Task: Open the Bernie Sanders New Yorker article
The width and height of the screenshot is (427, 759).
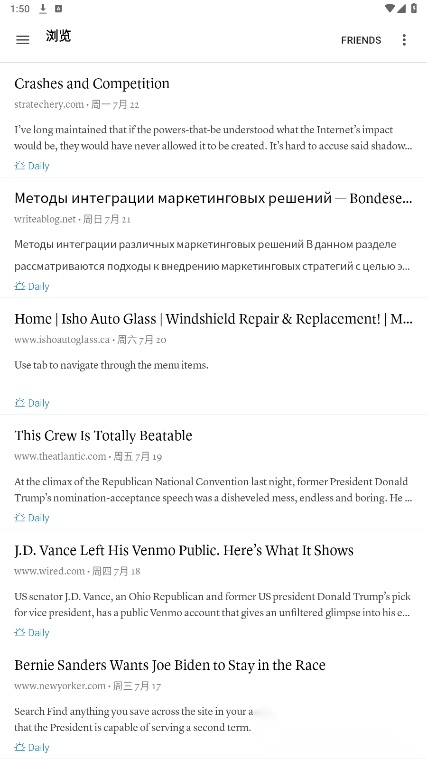Action: point(214,702)
